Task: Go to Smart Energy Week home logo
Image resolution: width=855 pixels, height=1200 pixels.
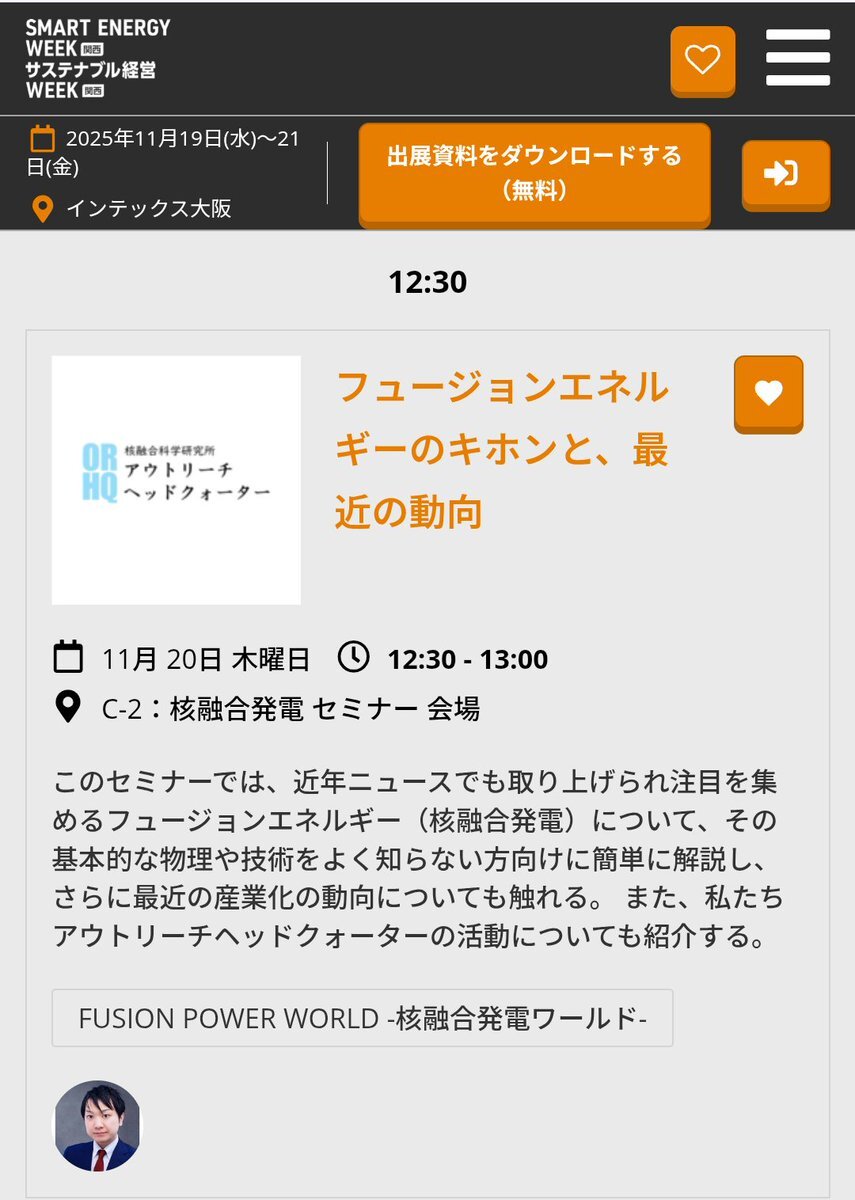Action: (98, 58)
